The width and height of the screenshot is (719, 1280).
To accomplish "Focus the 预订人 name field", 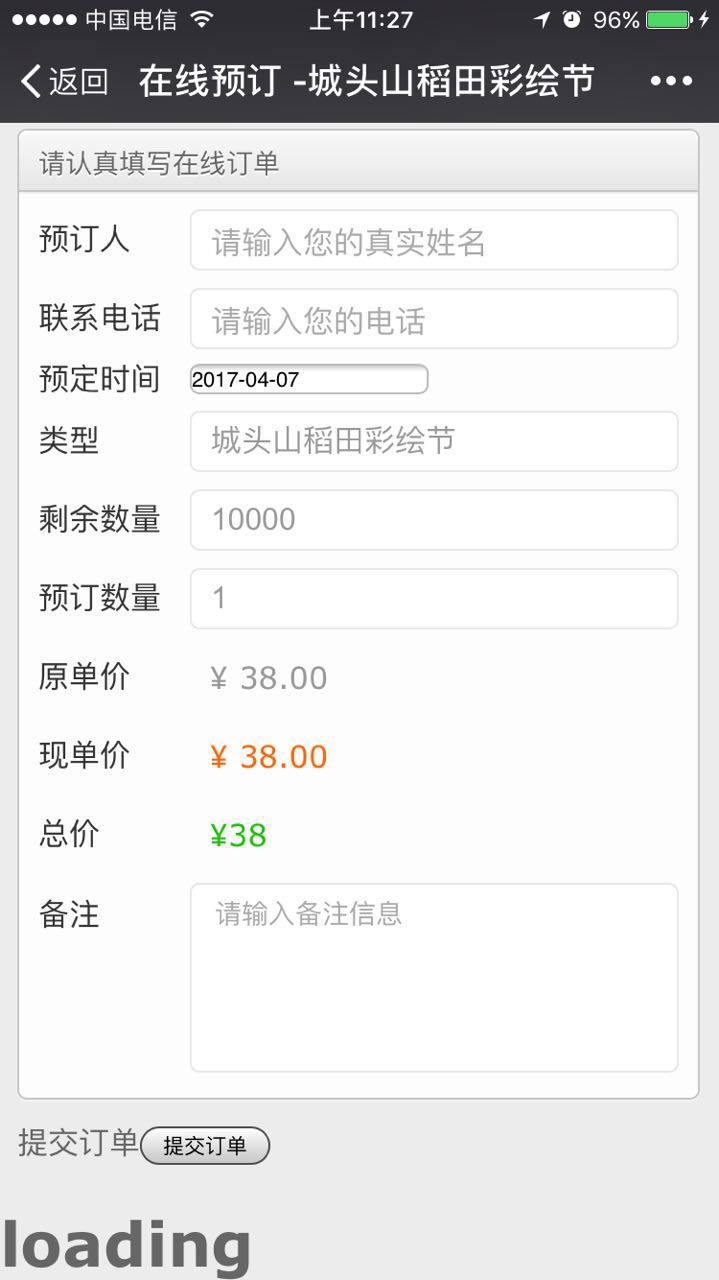I will [434, 240].
